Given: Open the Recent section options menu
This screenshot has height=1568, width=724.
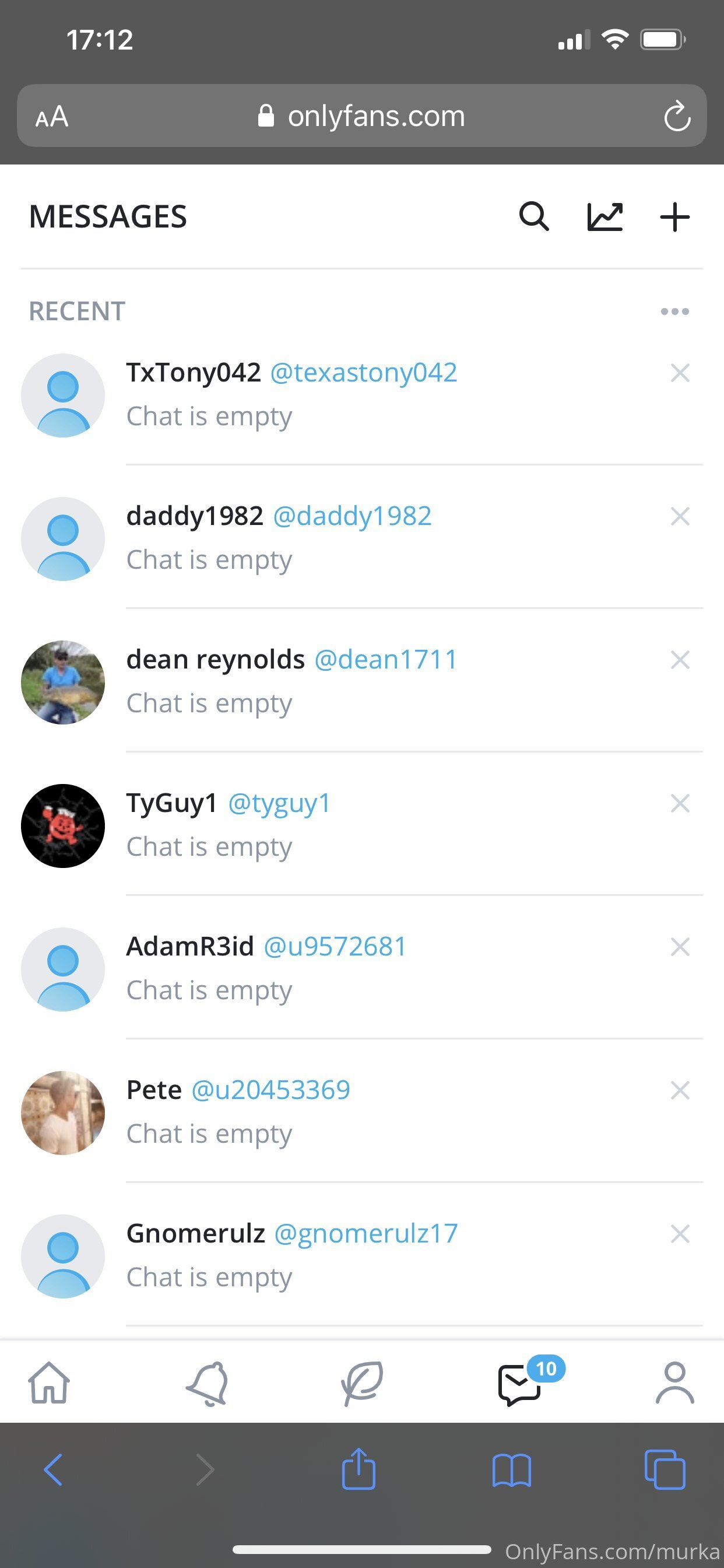Looking at the screenshot, I should (674, 311).
